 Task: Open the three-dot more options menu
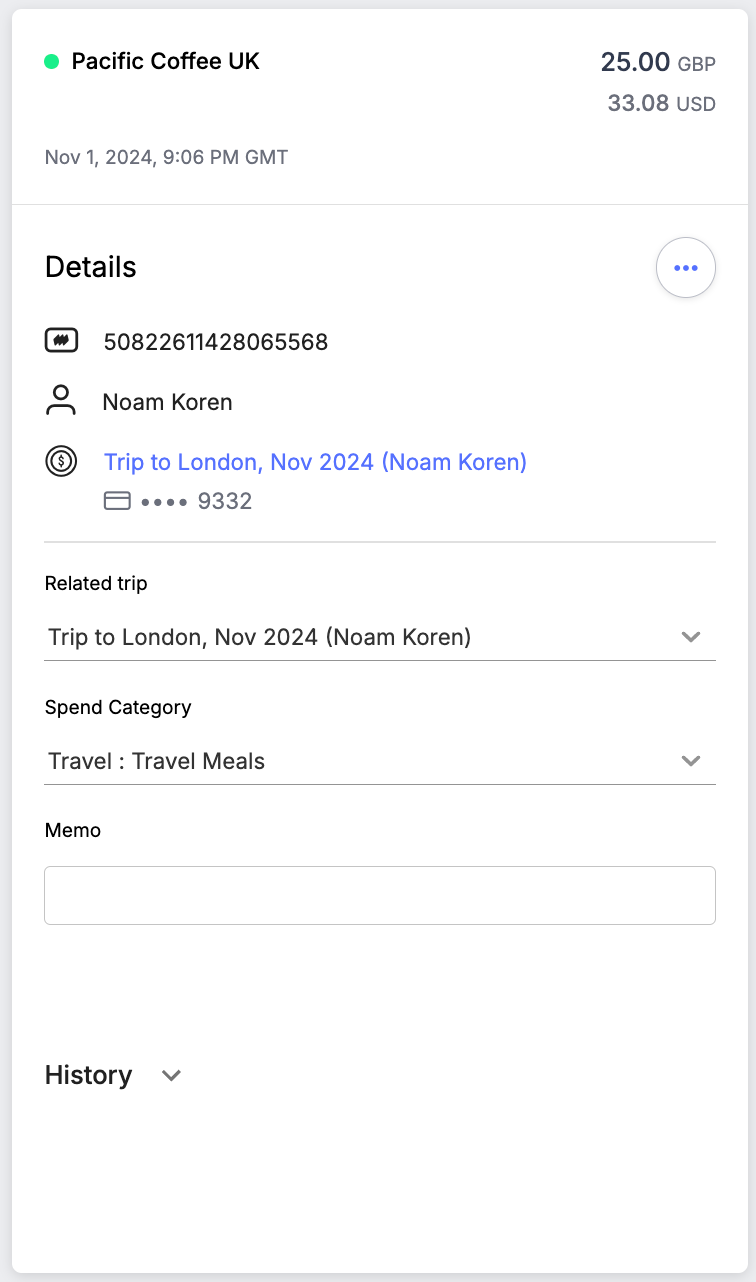point(685,268)
